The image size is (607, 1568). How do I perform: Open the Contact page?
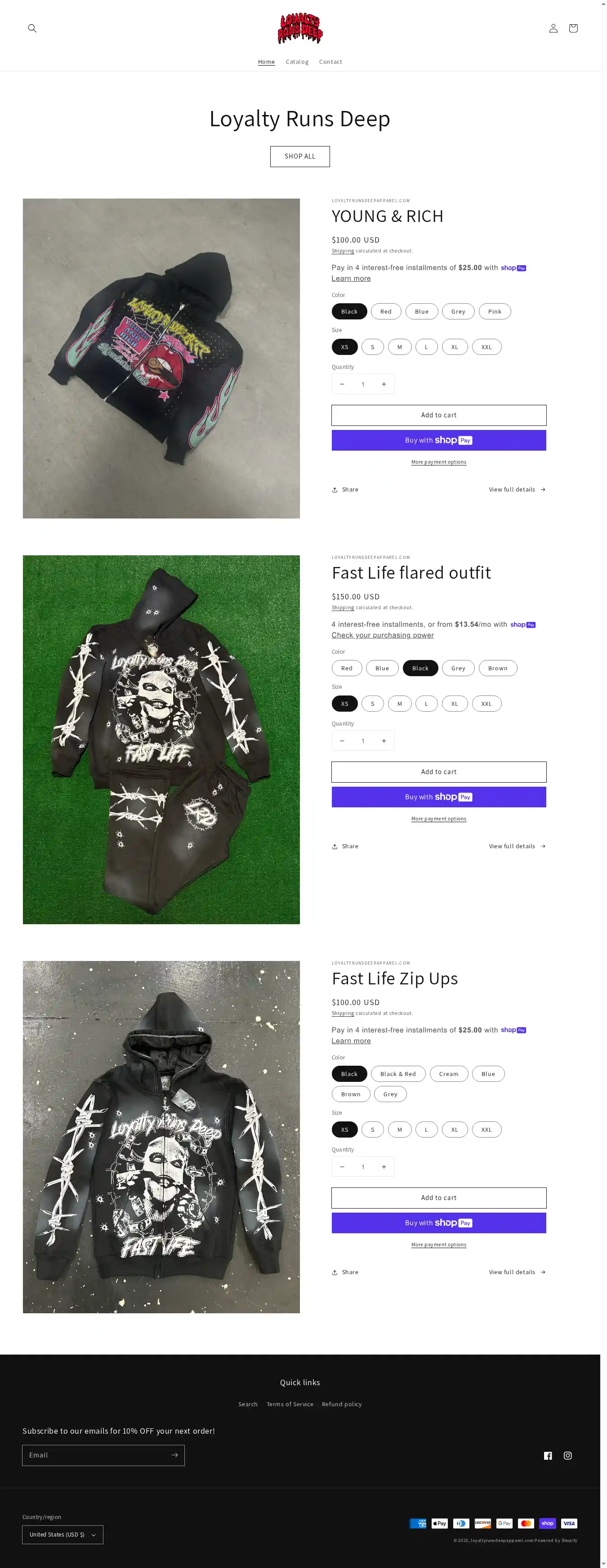click(x=330, y=62)
